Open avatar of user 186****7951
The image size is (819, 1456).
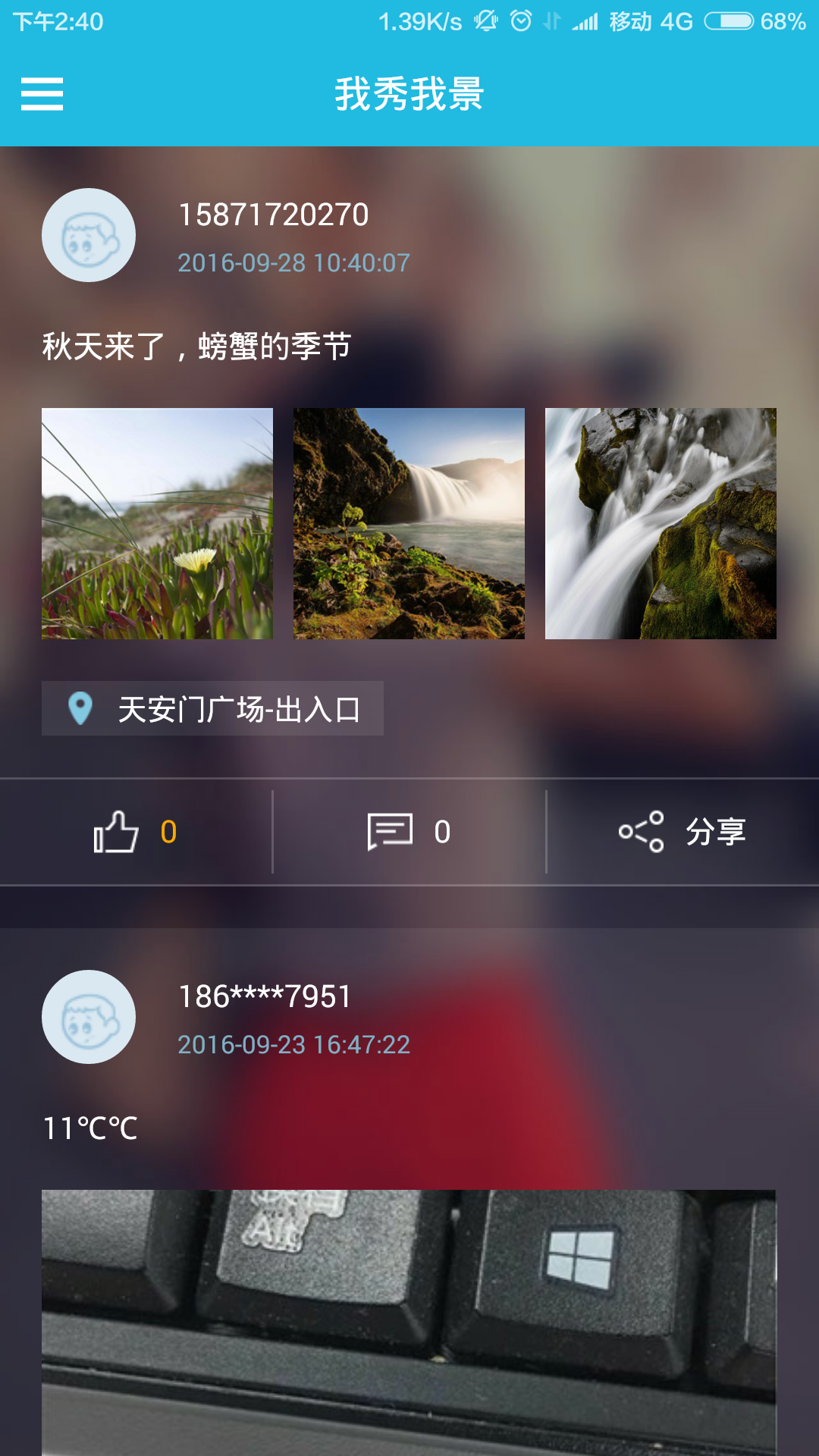pyautogui.click(x=89, y=1017)
